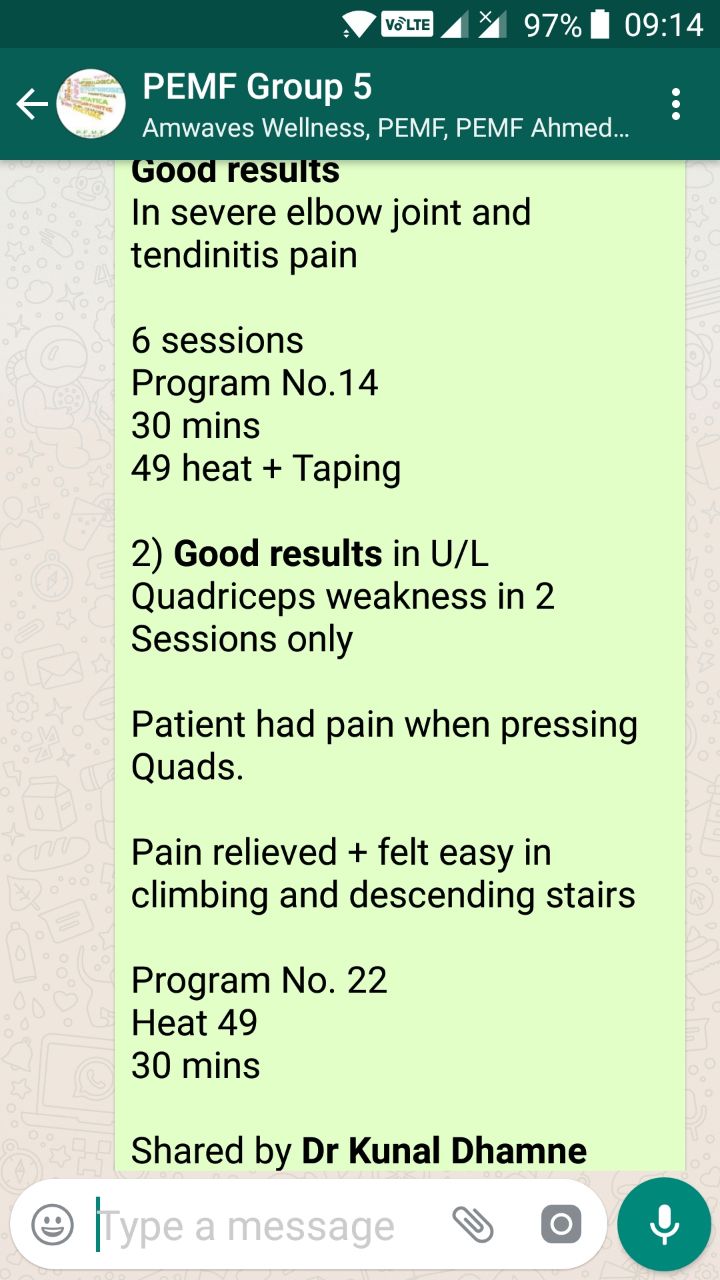Attach a file with the paperclip

[x=473, y=1224]
